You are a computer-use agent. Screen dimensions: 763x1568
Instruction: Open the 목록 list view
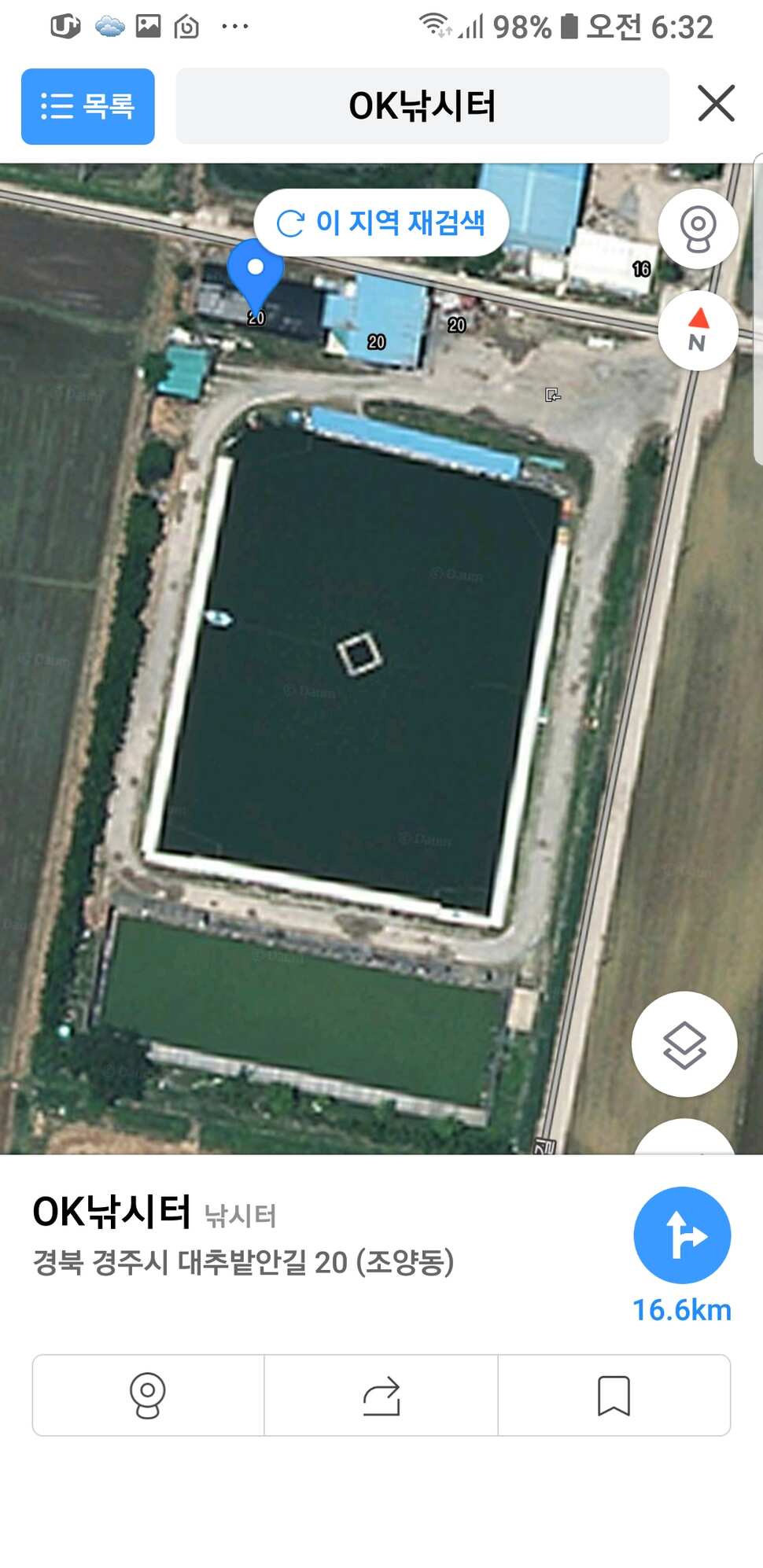(87, 106)
